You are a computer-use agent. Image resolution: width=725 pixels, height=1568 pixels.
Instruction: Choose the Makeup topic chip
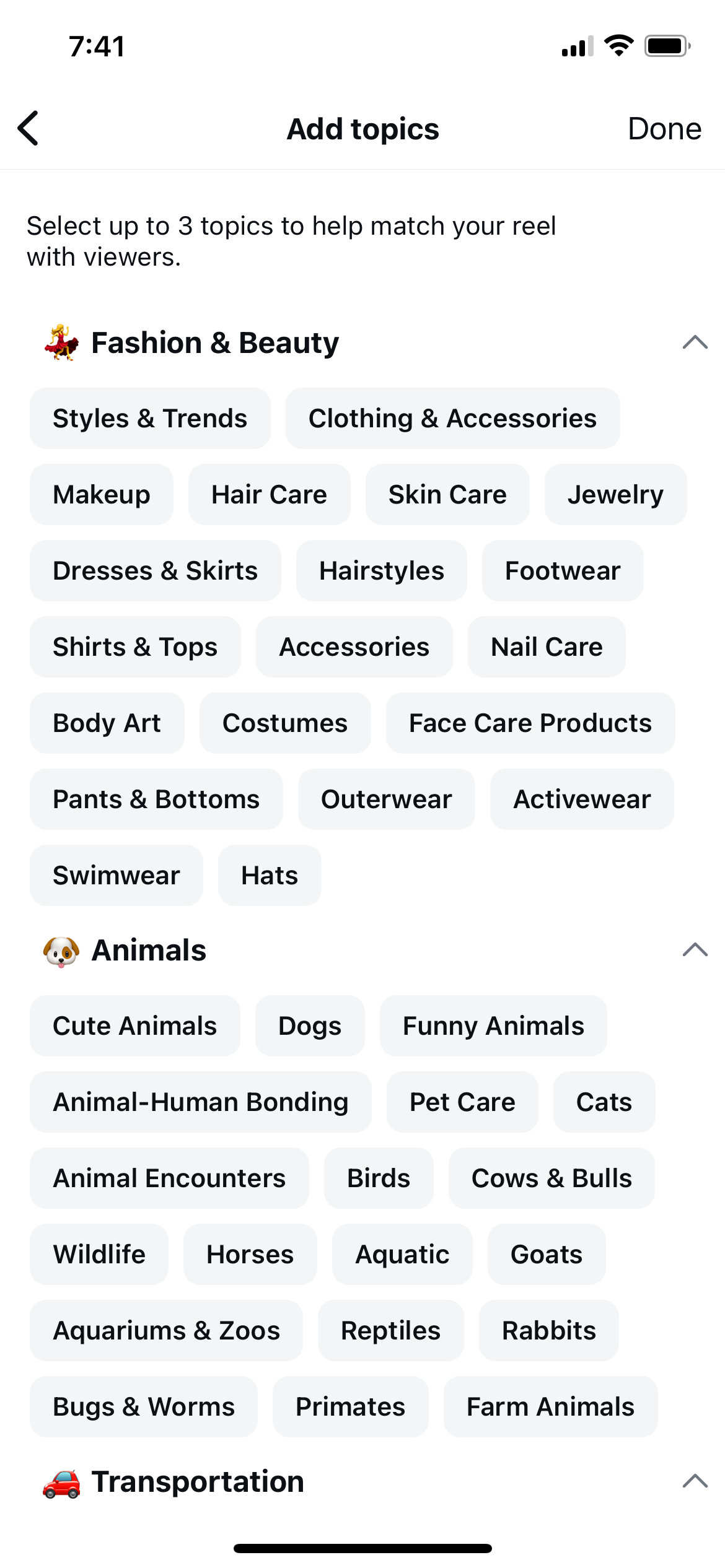[x=102, y=494]
